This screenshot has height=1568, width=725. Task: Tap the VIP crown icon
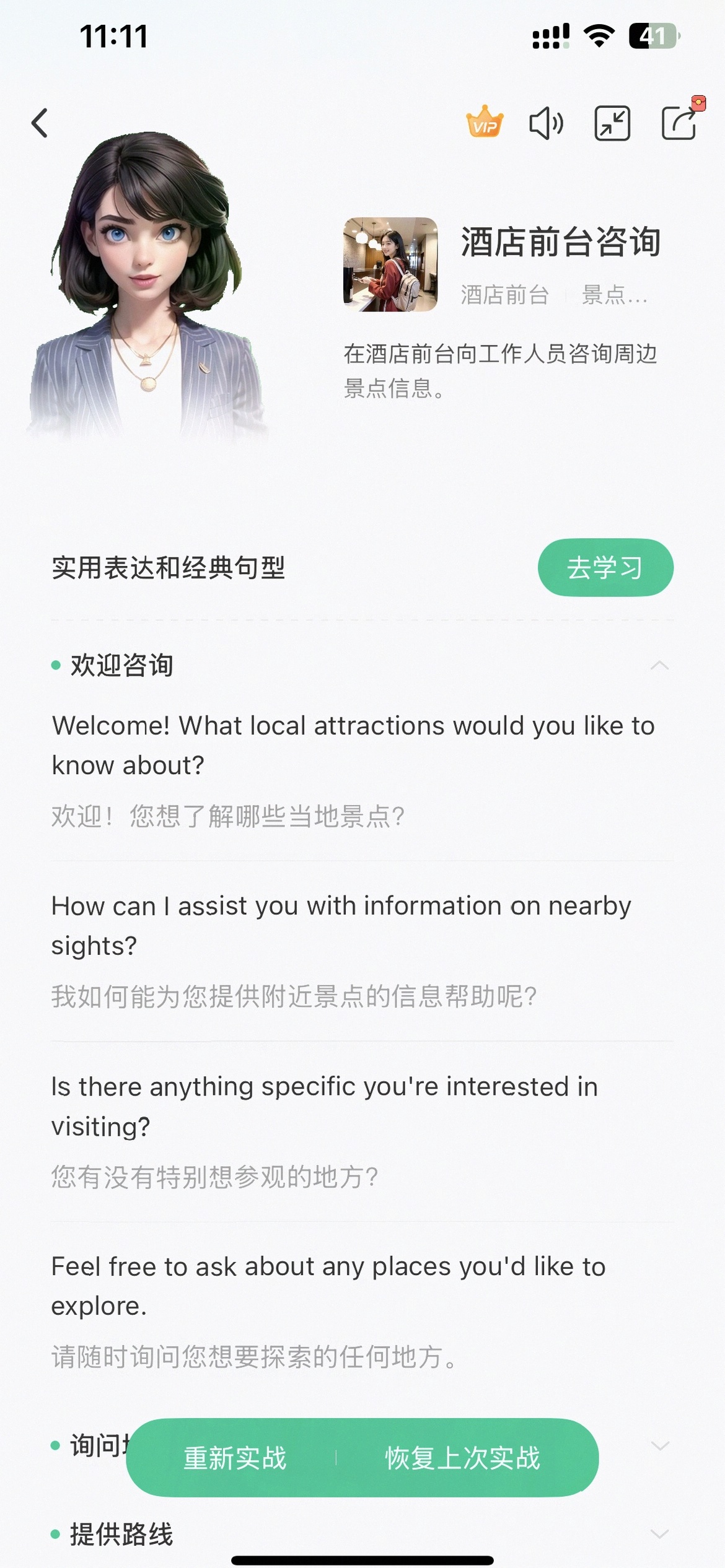point(485,123)
